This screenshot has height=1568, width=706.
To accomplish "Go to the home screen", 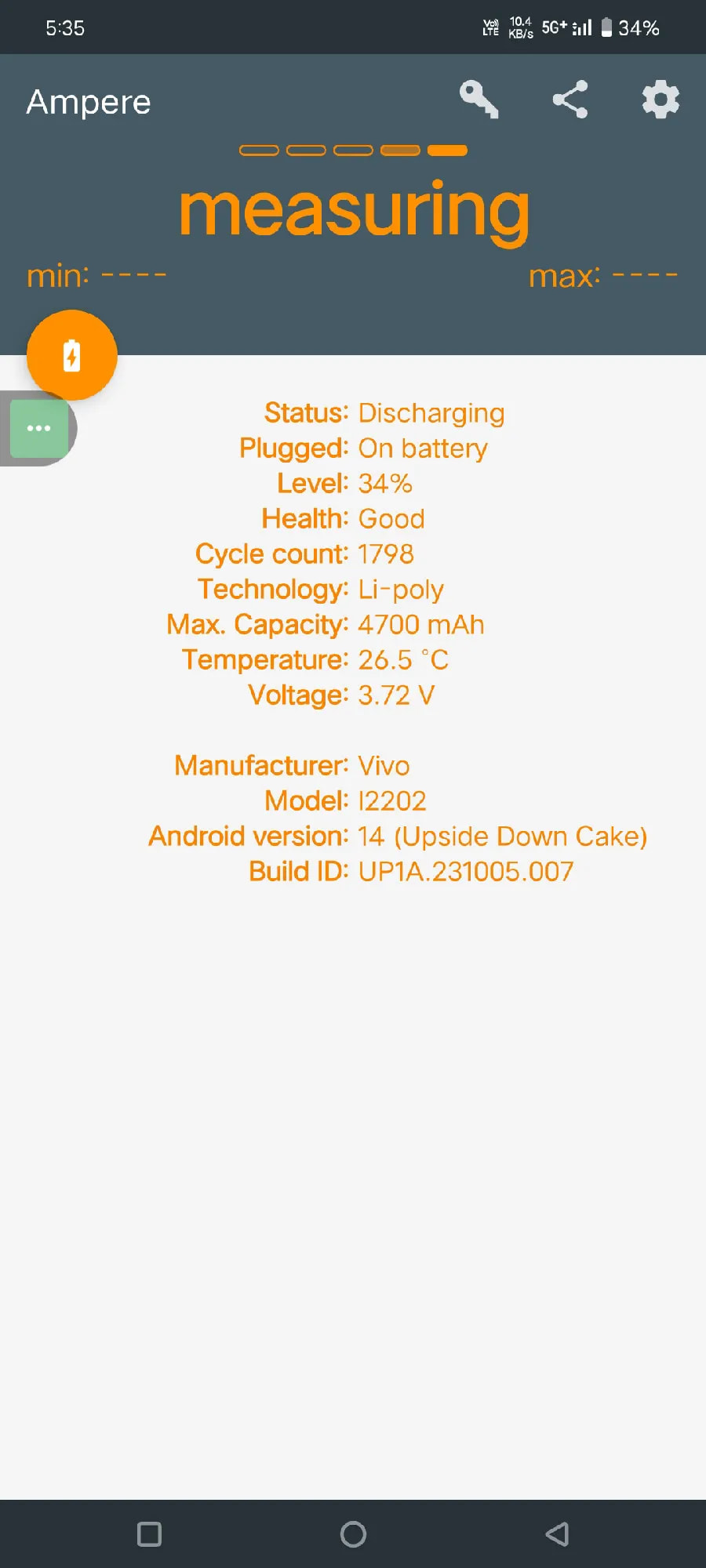I will pyautogui.click(x=353, y=1534).
